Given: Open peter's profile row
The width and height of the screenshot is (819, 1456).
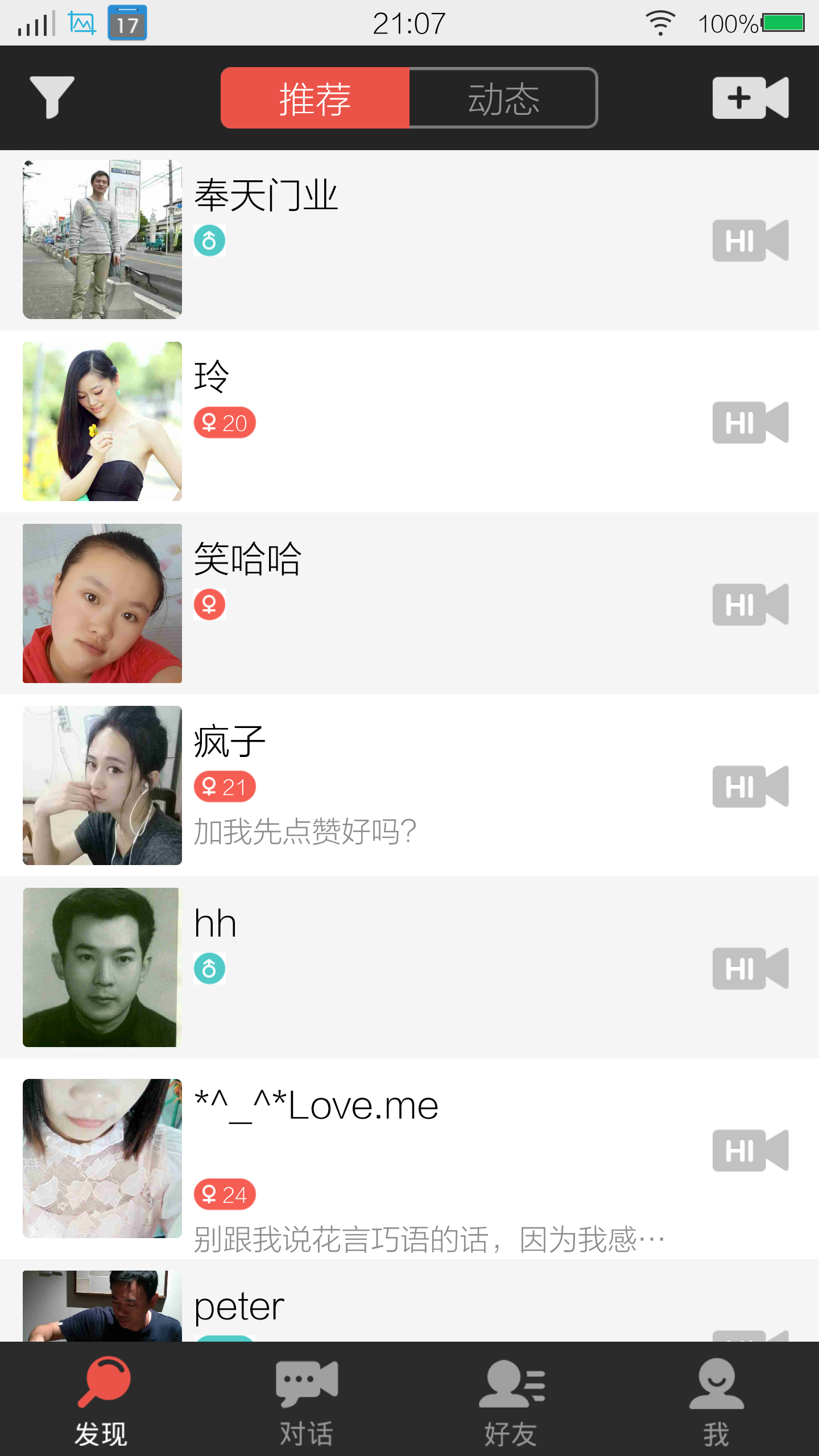Looking at the screenshot, I should [398, 1305].
